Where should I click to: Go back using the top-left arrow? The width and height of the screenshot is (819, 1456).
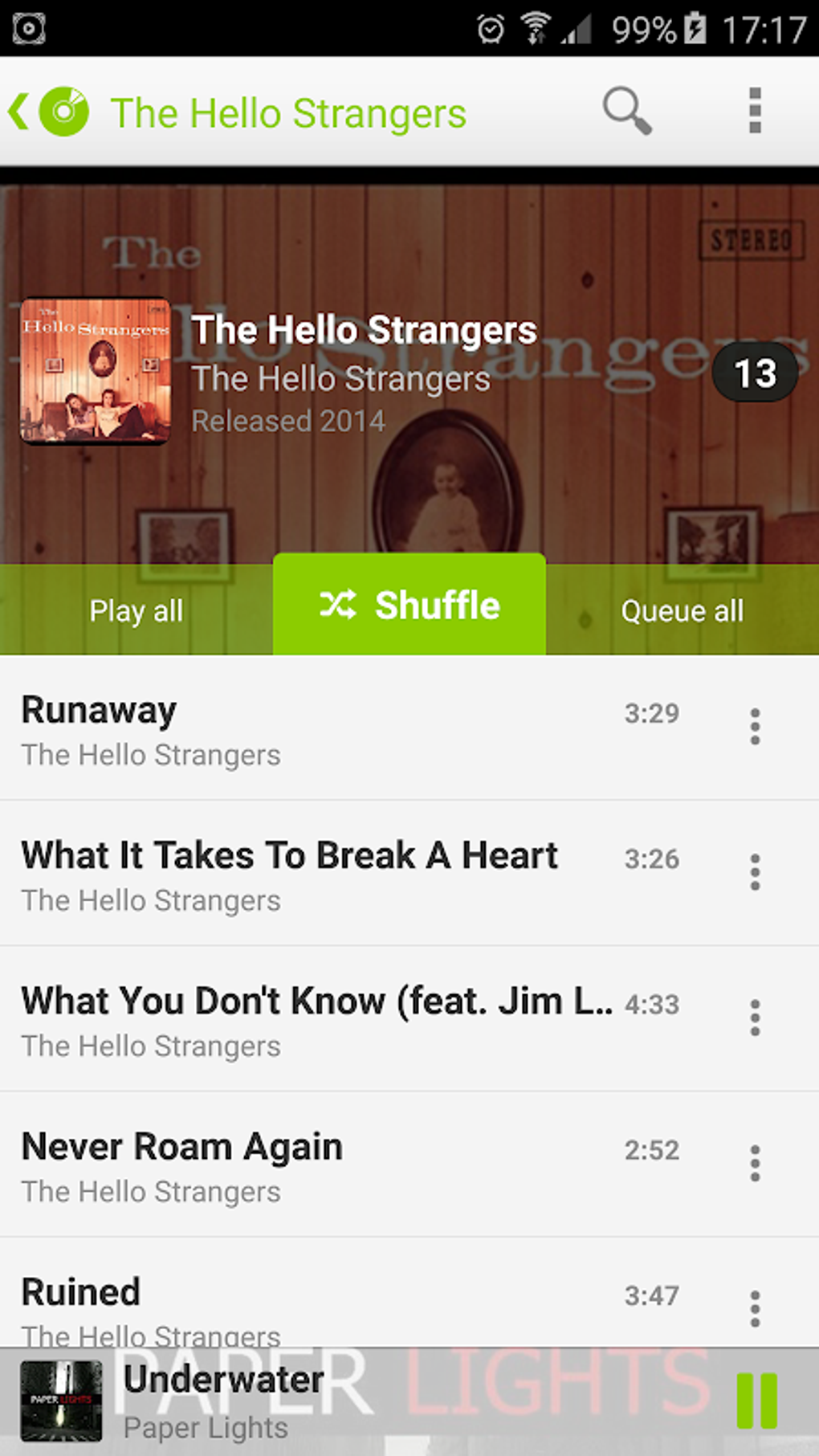(x=21, y=112)
